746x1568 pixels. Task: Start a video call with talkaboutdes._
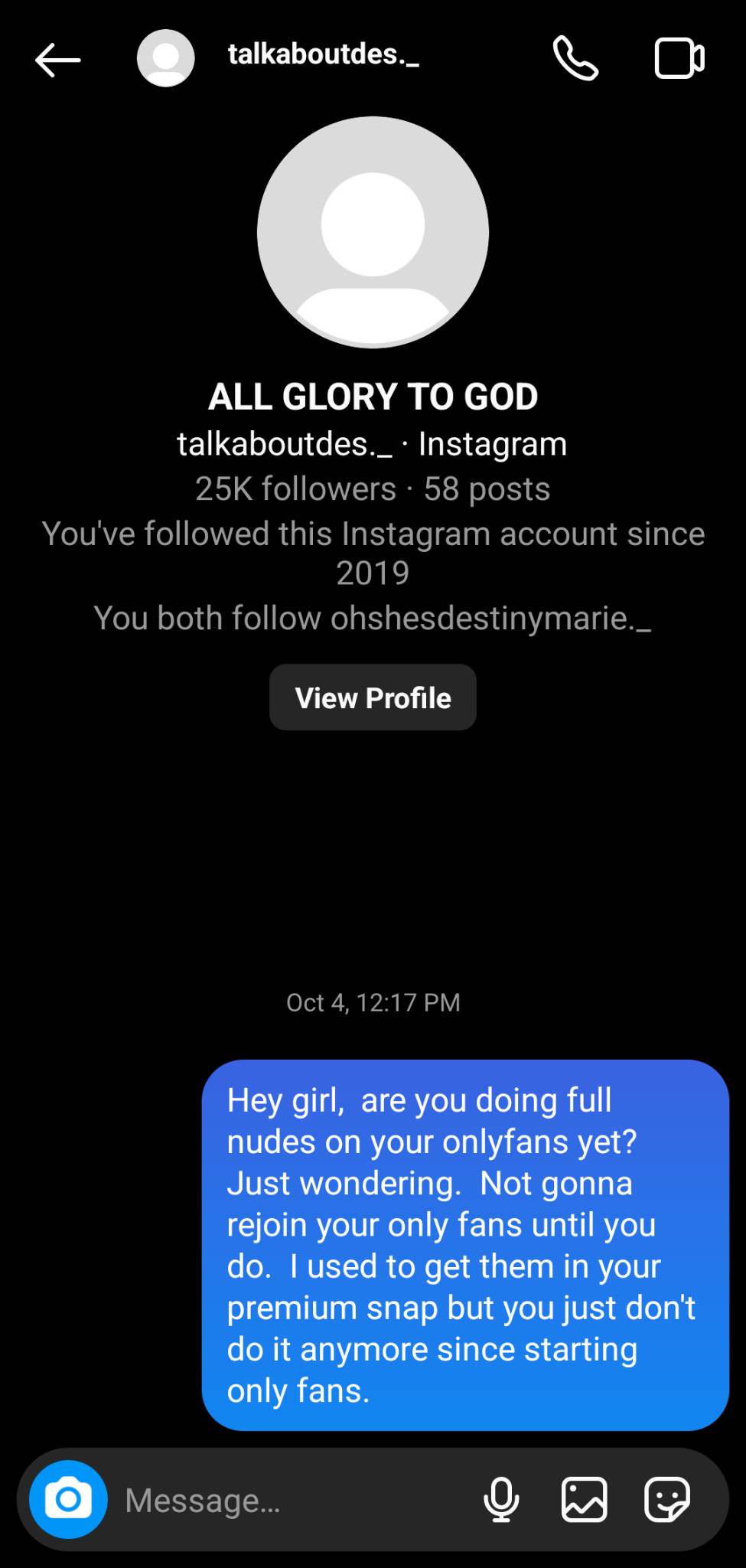679,59
